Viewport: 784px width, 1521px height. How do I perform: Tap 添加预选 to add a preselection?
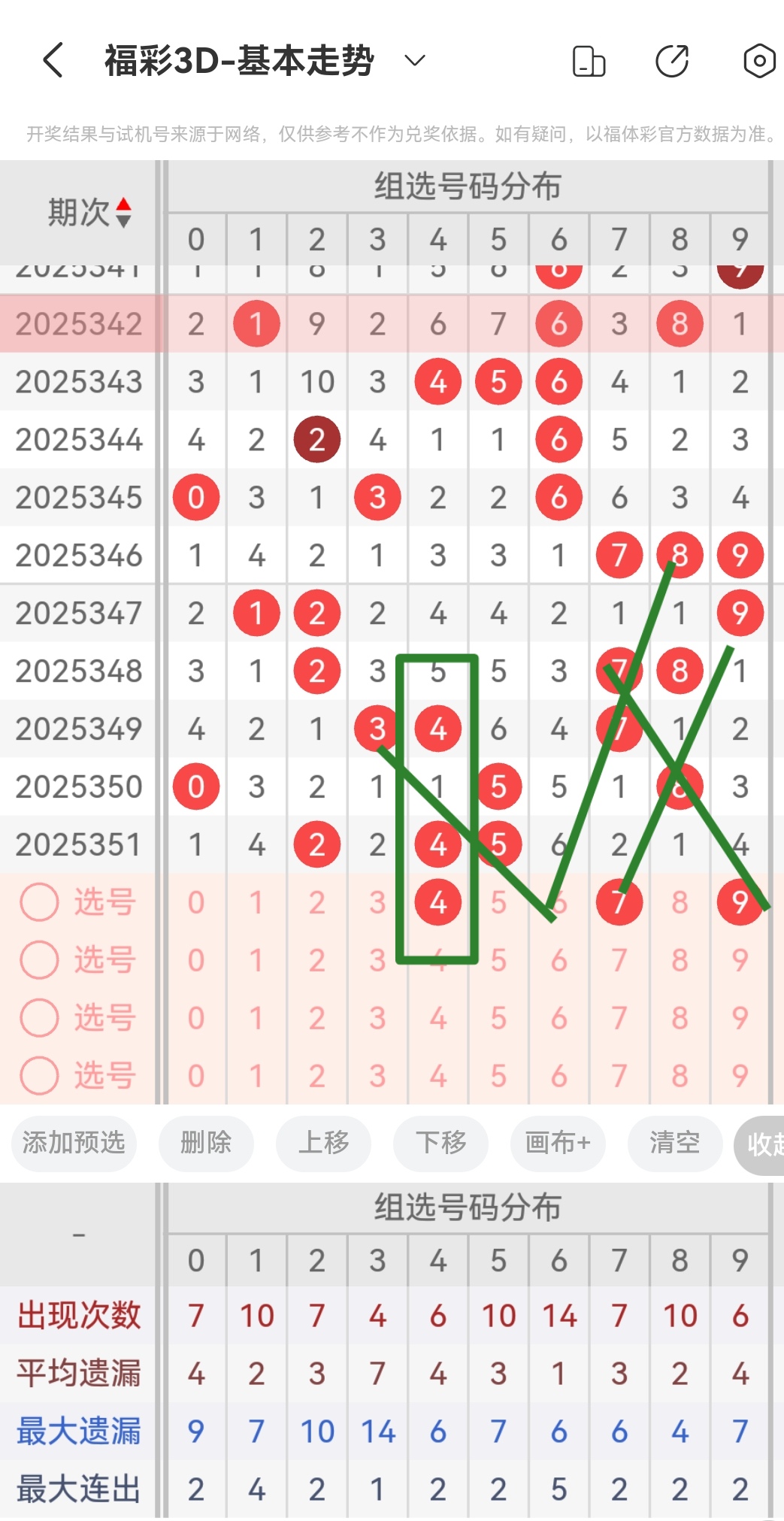pyautogui.click(x=73, y=1144)
